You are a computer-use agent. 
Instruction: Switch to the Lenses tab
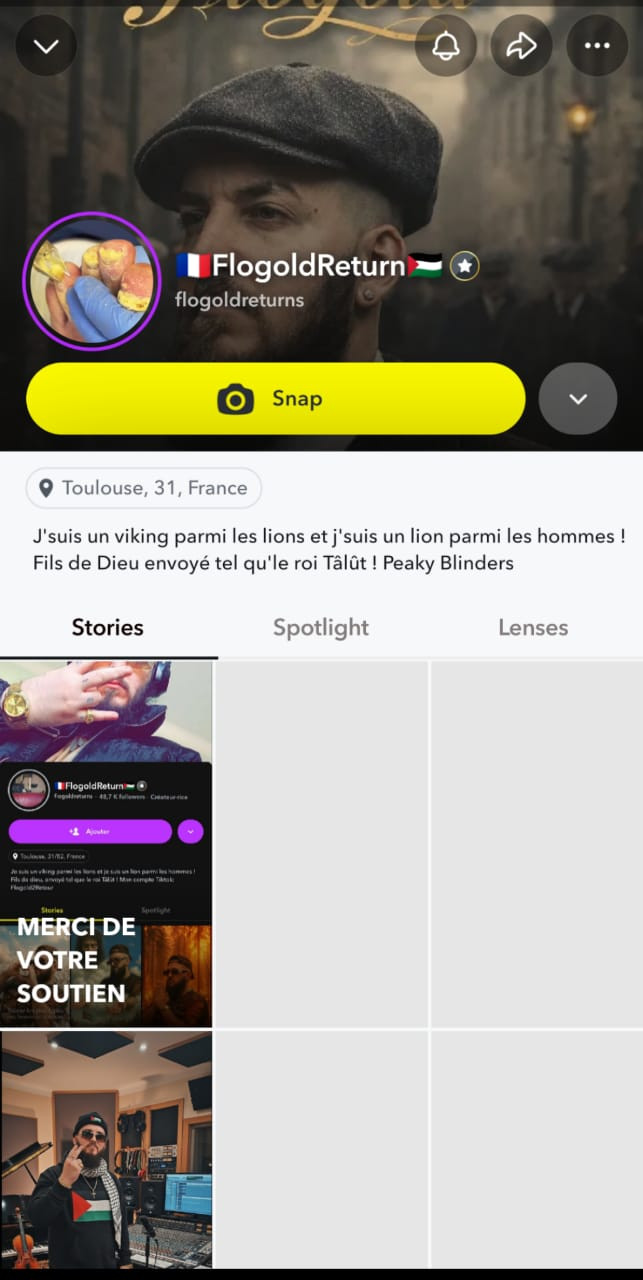[x=533, y=628]
